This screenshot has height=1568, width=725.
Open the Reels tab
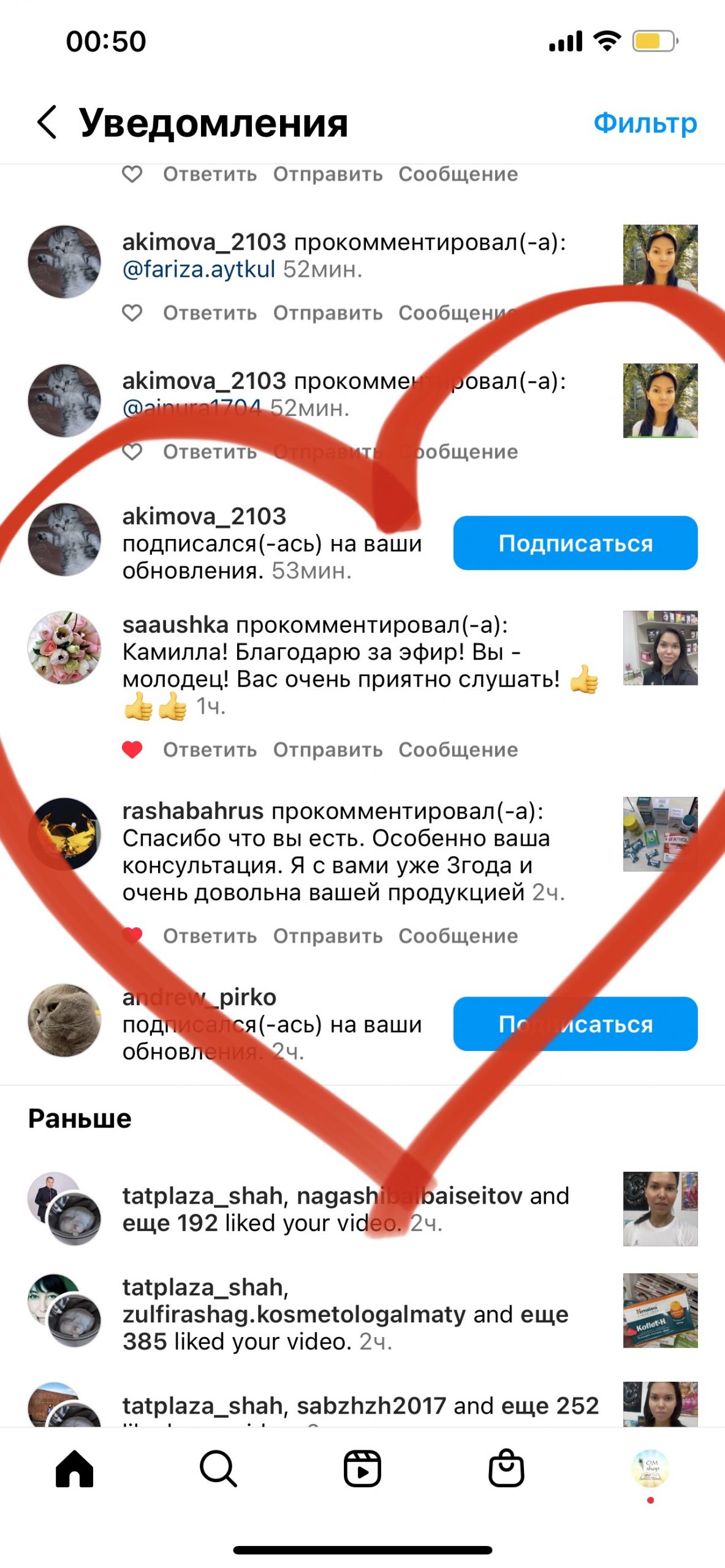(x=362, y=1468)
